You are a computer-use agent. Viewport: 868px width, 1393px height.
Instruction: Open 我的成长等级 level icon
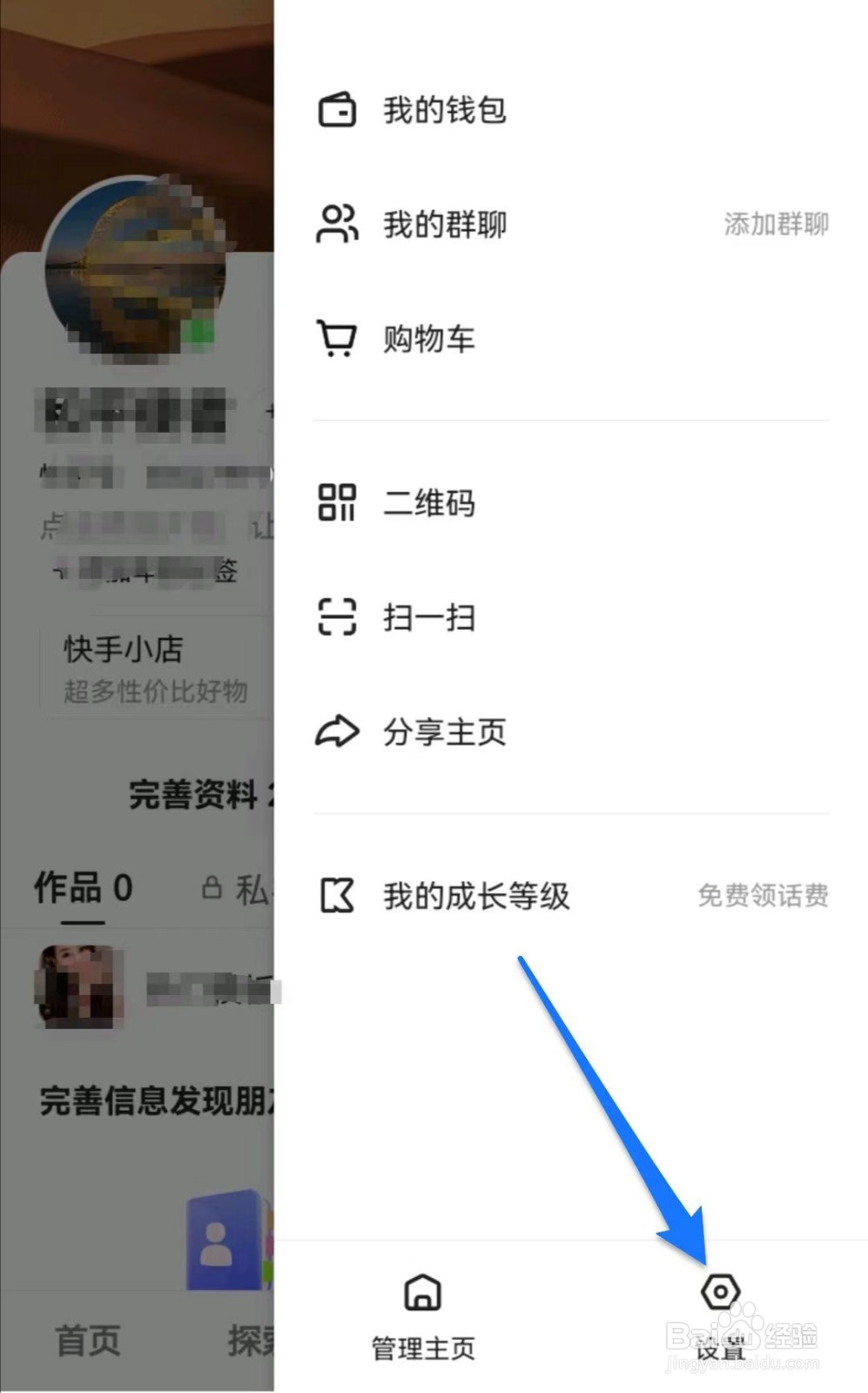pos(336,896)
